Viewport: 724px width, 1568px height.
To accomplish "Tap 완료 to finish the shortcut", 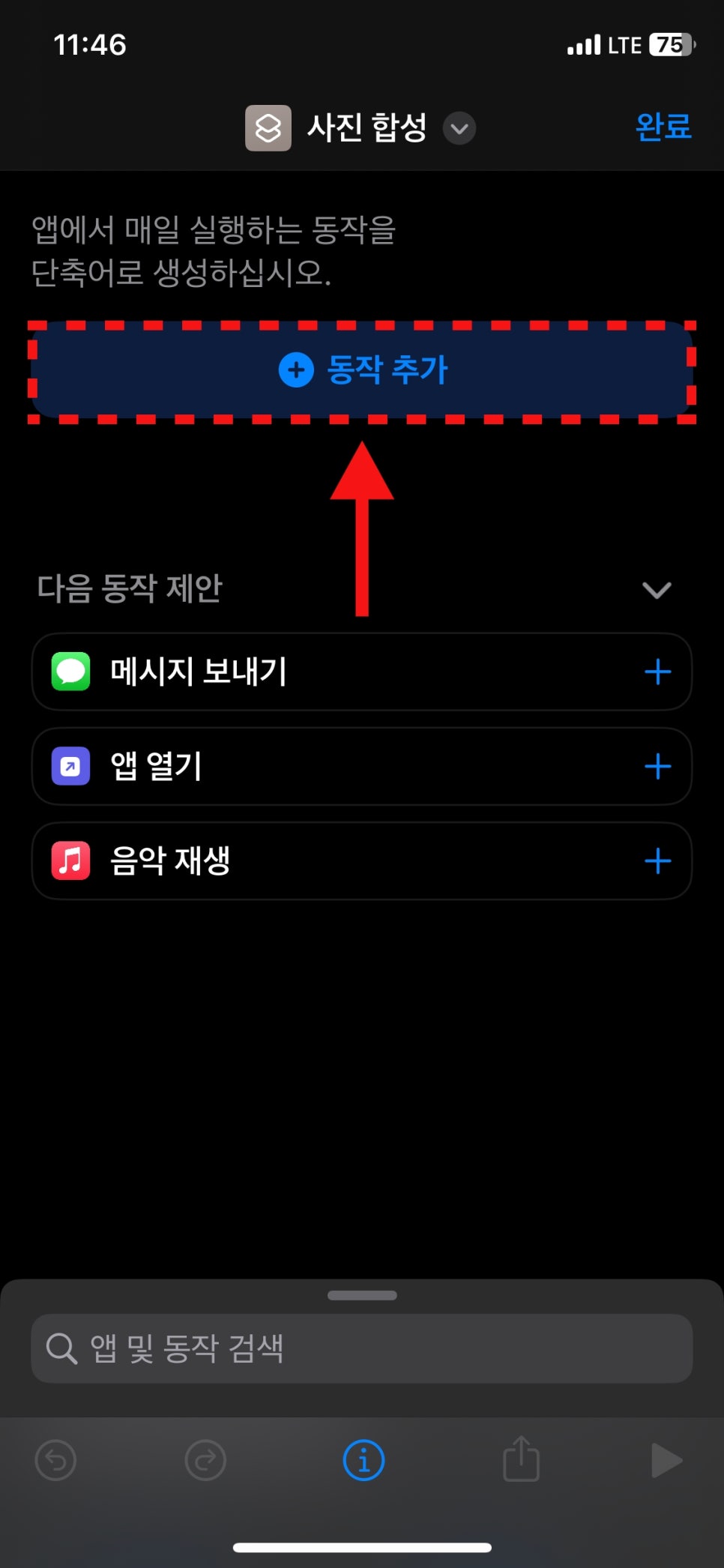I will (x=663, y=127).
